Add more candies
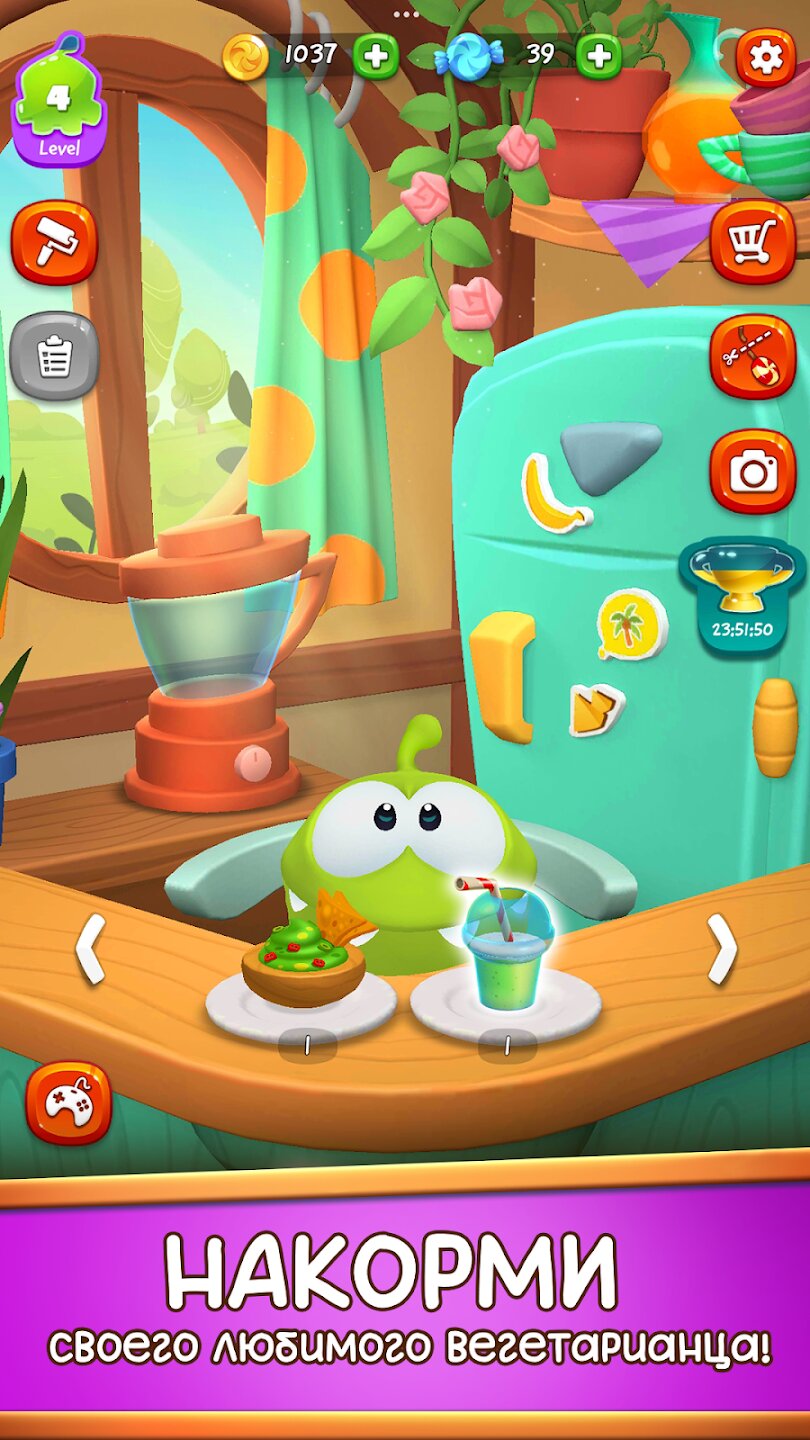The height and width of the screenshot is (1440, 810). pyautogui.click(x=598, y=55)
